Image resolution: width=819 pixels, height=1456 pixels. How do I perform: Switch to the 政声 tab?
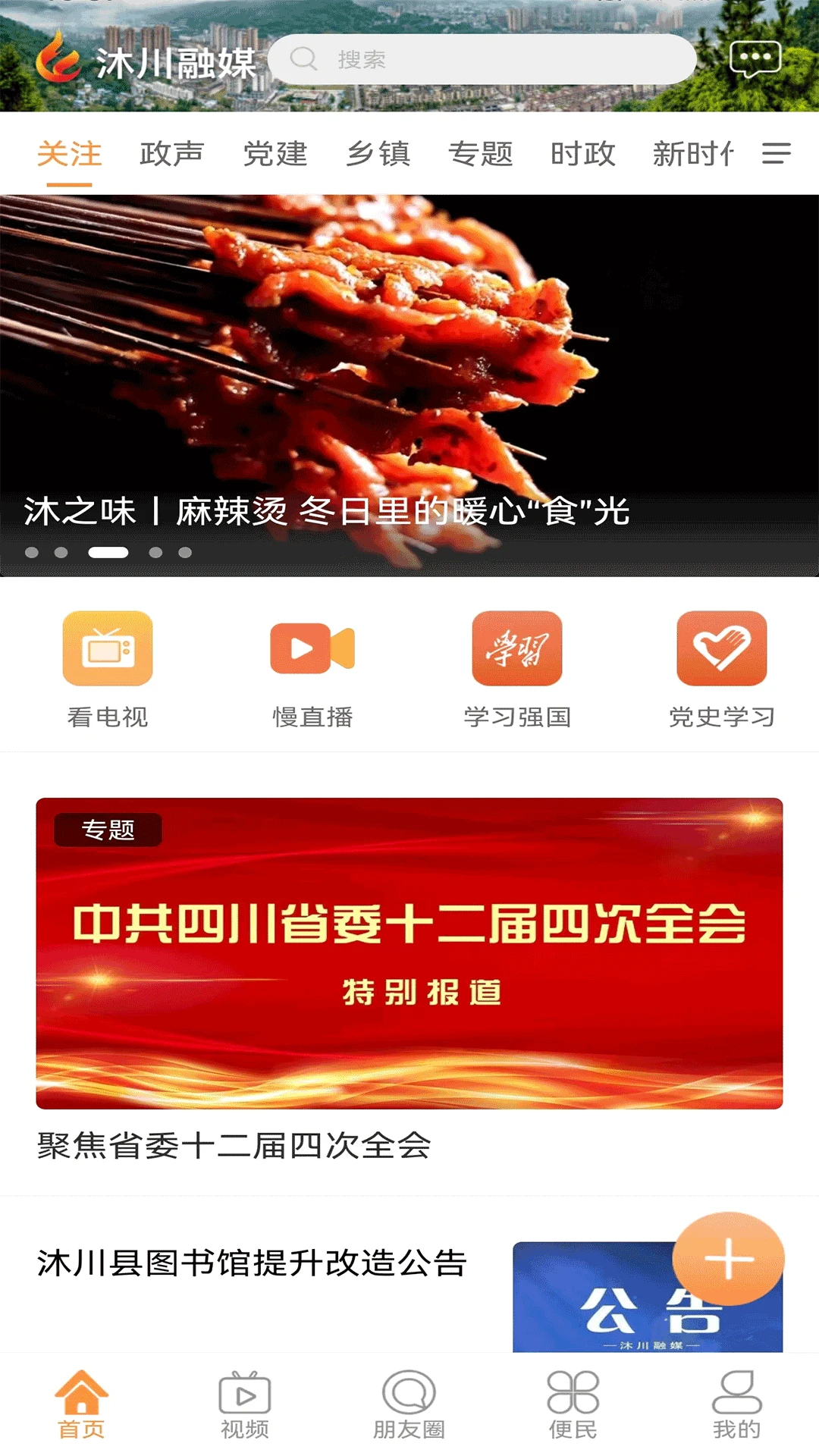172,154
